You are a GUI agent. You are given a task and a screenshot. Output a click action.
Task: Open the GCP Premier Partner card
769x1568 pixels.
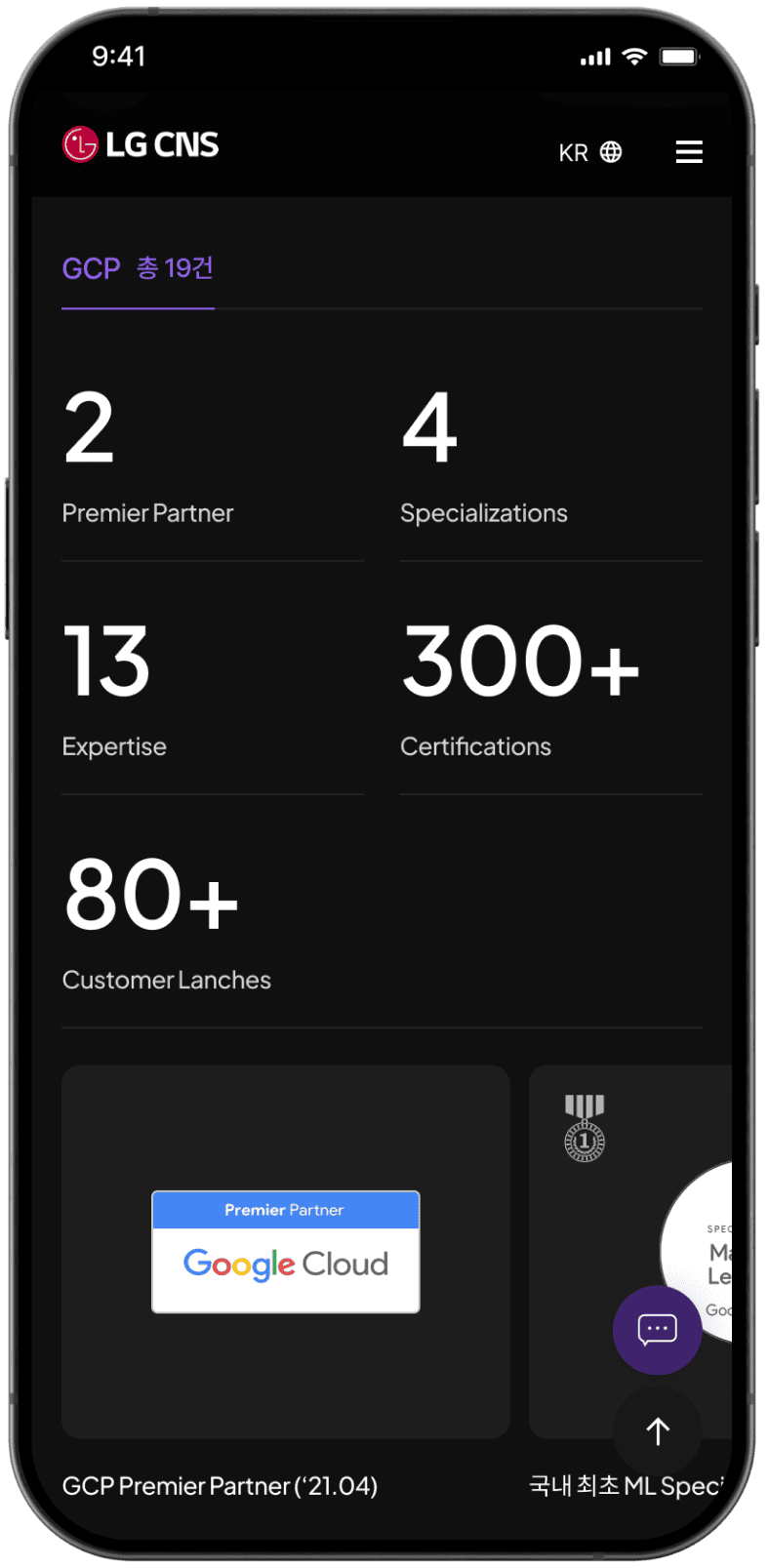pos(285,1251)
